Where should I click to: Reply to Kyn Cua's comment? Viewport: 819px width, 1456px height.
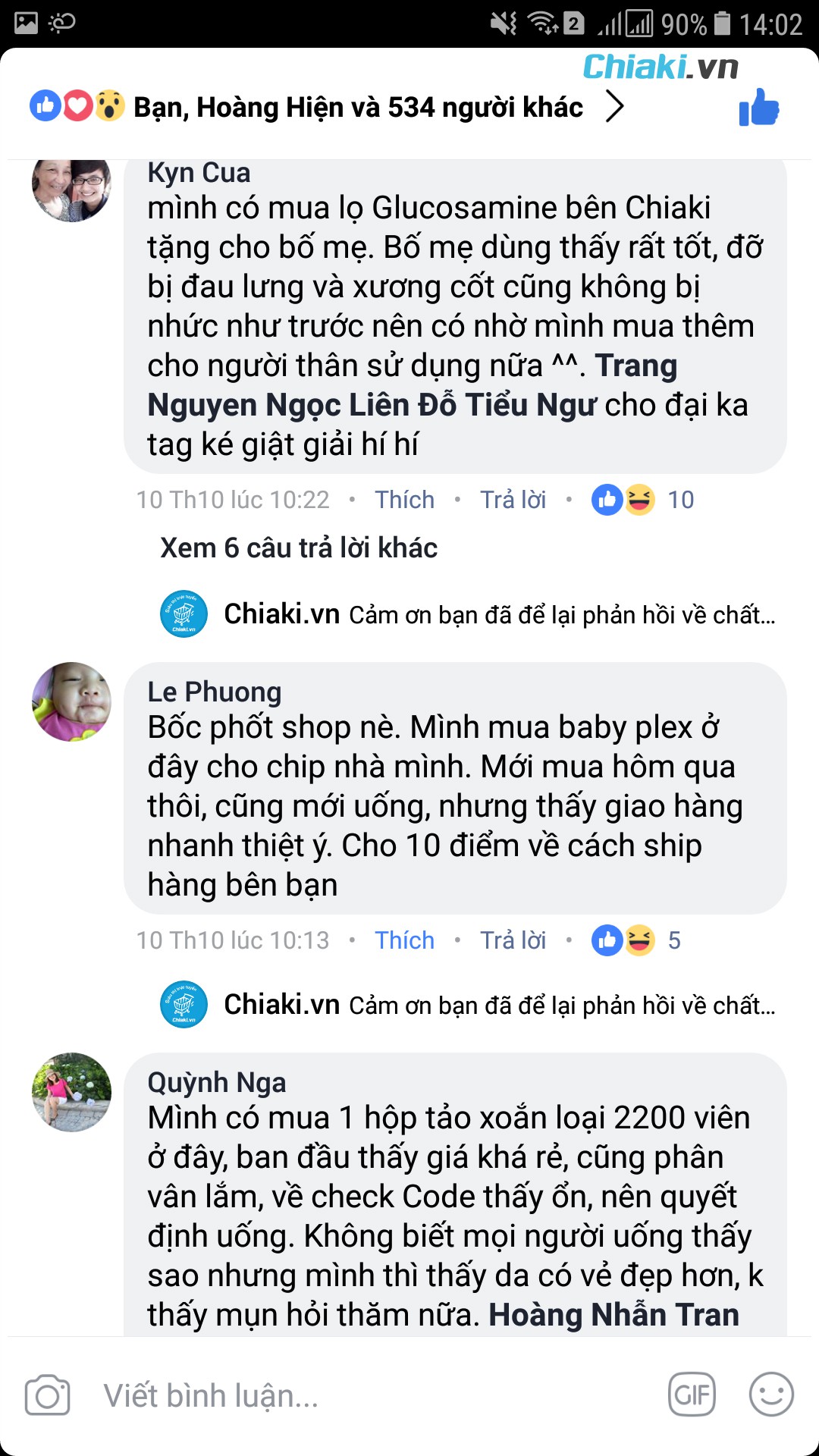[x=513, y=500]
